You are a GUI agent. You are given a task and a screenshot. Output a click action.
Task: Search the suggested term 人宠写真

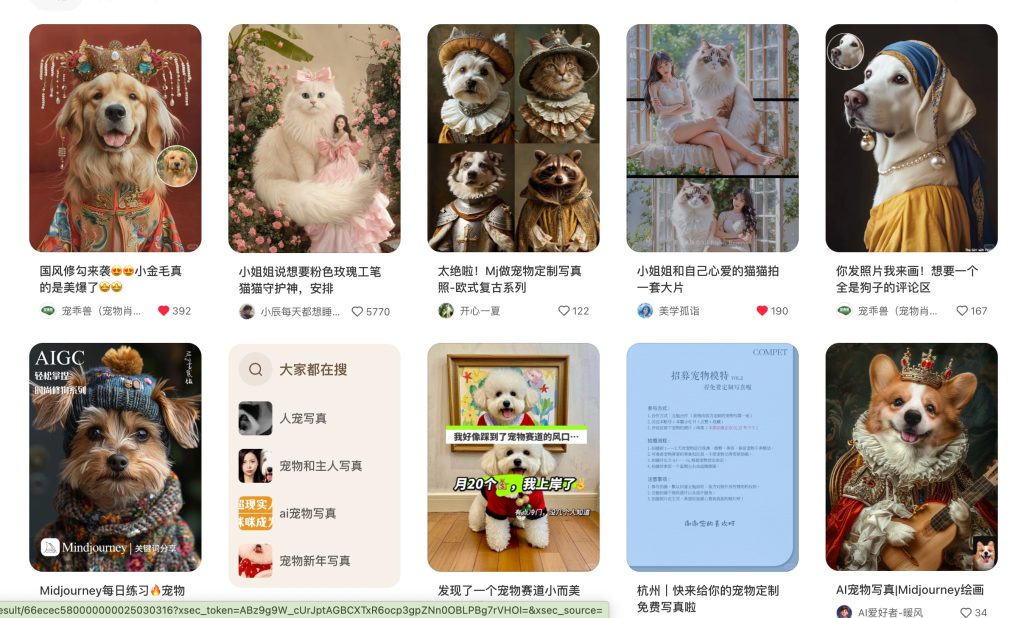(302, 418)
